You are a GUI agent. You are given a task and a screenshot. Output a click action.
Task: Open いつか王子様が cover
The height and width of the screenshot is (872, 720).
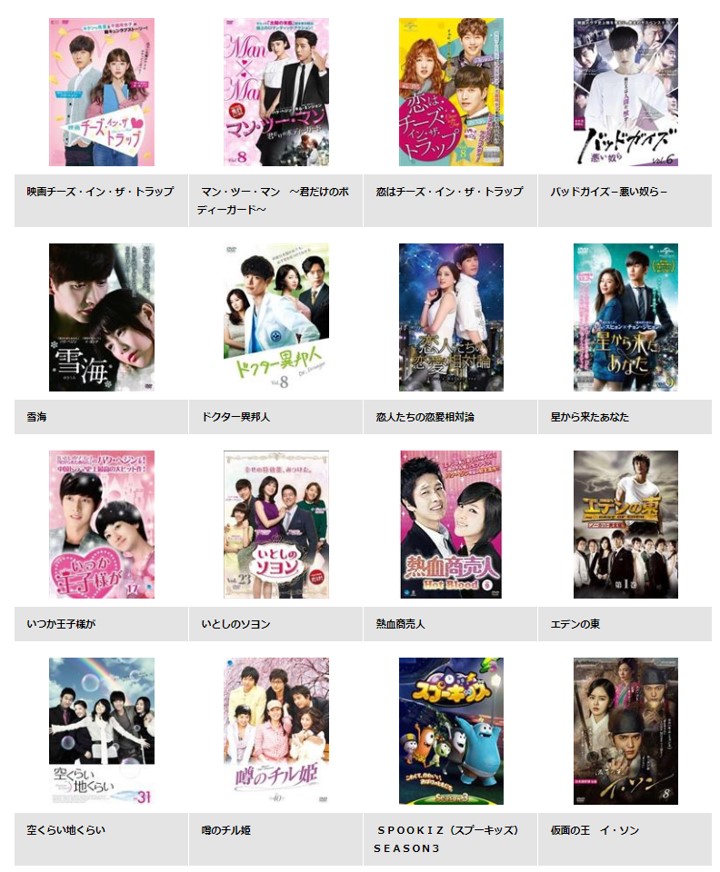101,524
